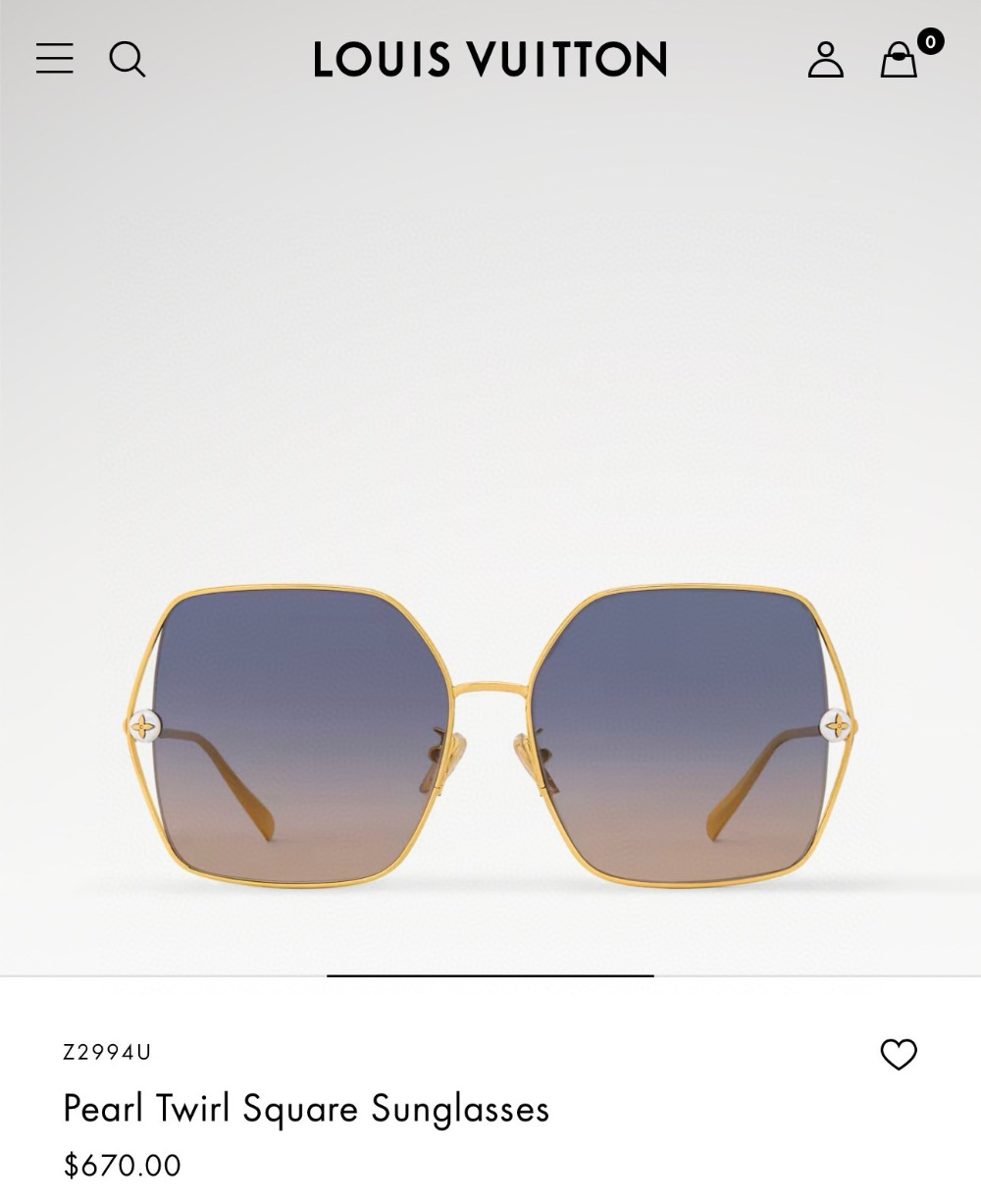The image size is (981, 1204).
Task: Add the sunglasses to wishlist
Action: point(898,1054)
